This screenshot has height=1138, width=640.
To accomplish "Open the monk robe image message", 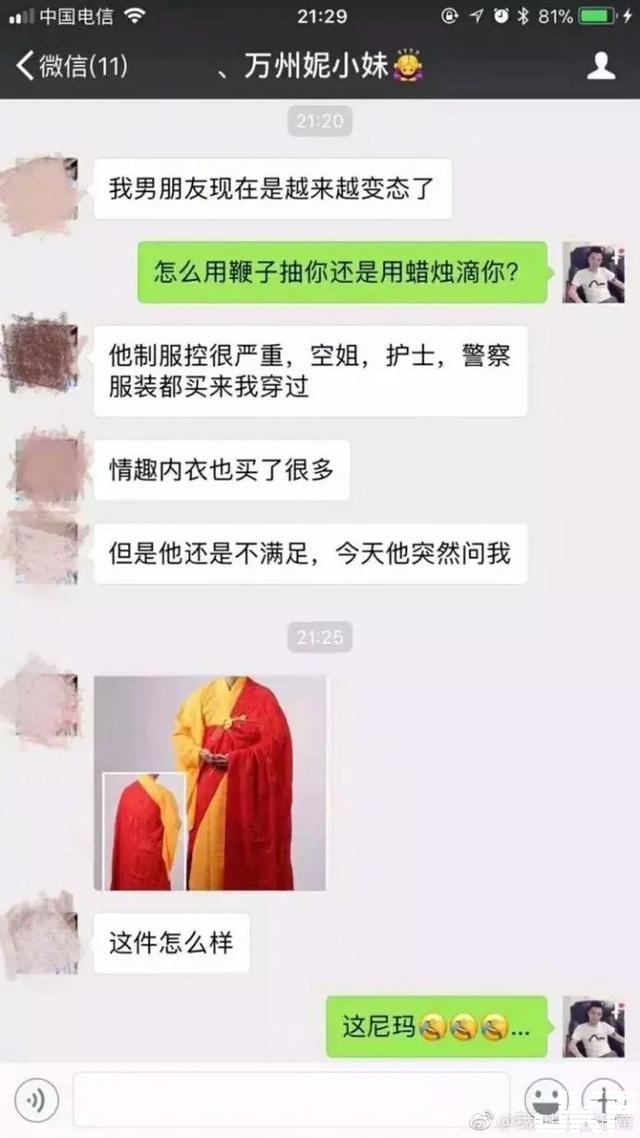I will pyautogui.click(x=210, y=783).
